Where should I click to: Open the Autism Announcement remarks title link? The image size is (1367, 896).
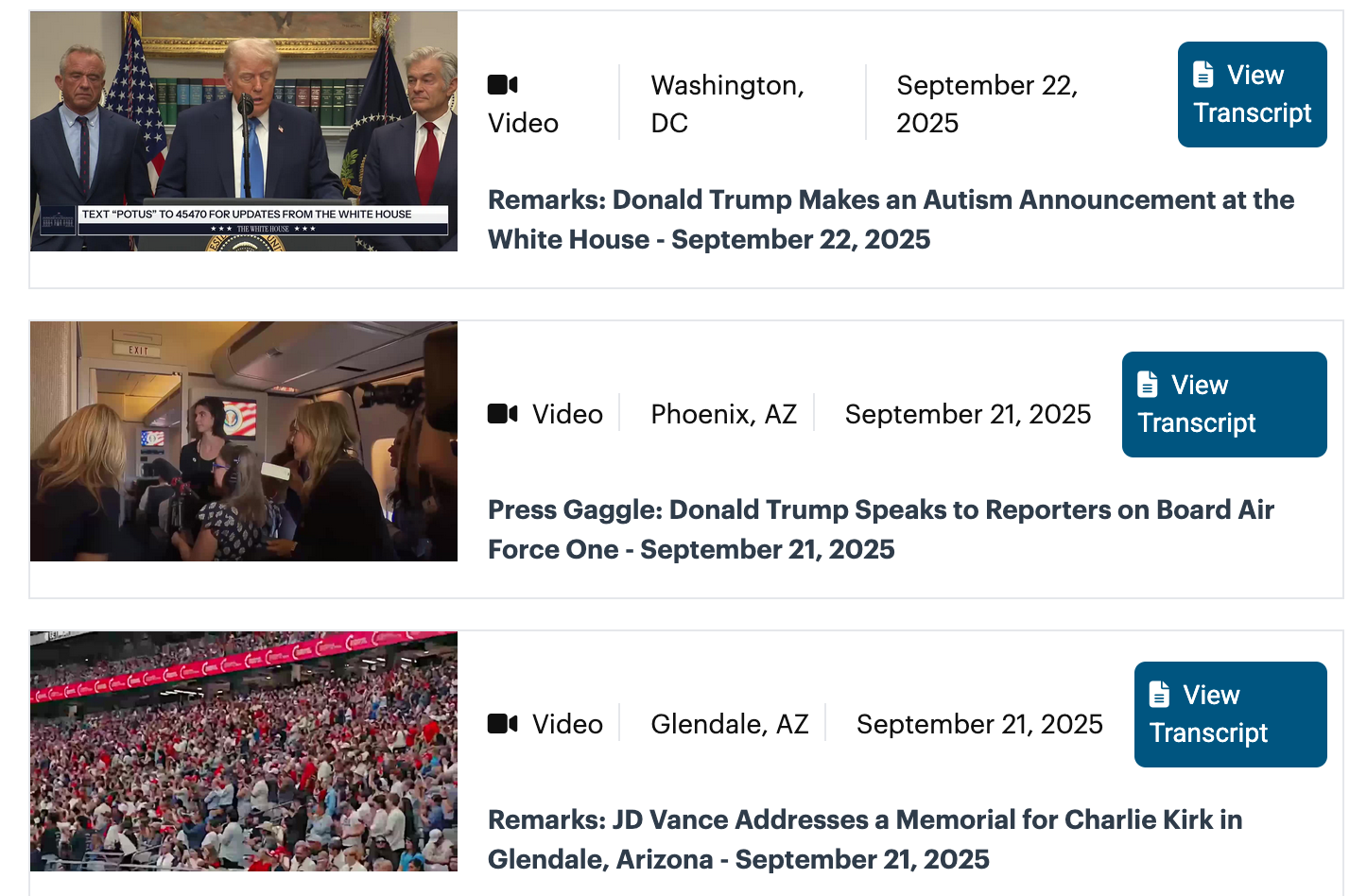(890, 219)
